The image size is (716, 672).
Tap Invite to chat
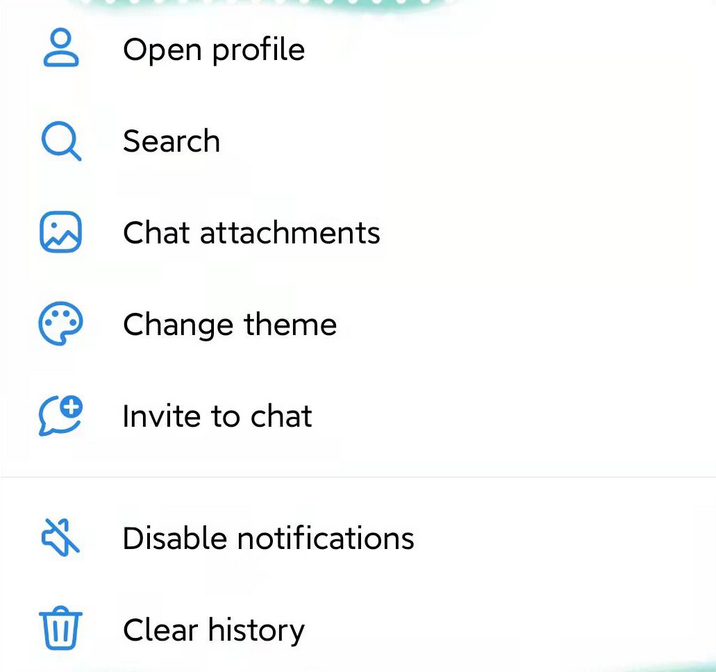pos(217,416)
